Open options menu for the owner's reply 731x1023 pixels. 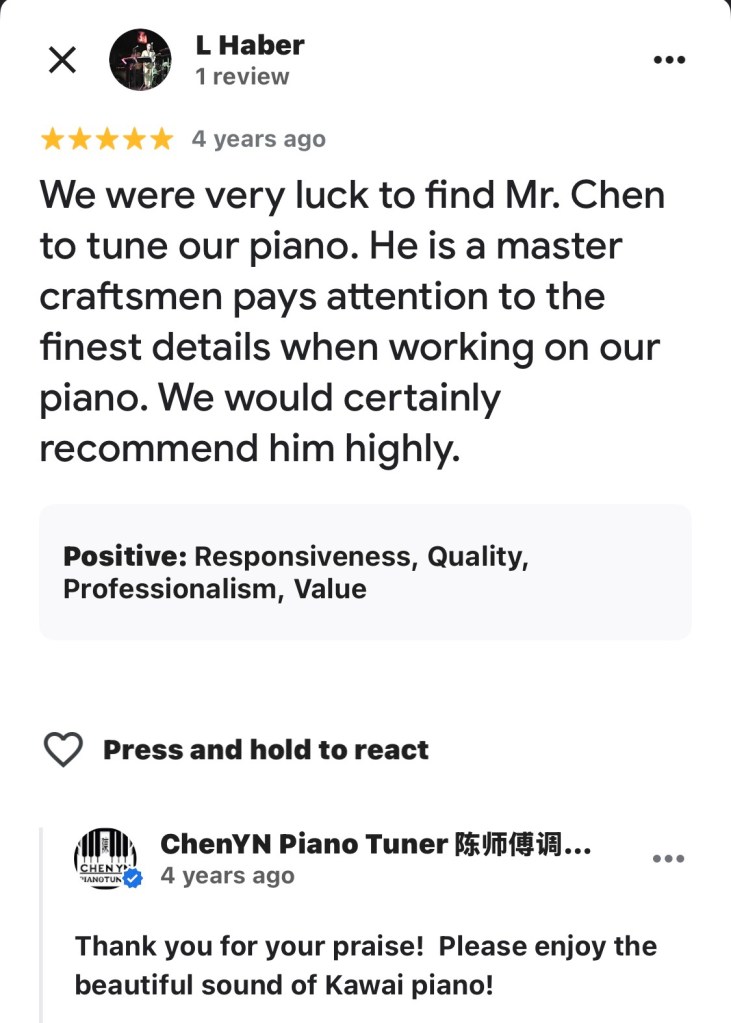(x=668, y=859)
